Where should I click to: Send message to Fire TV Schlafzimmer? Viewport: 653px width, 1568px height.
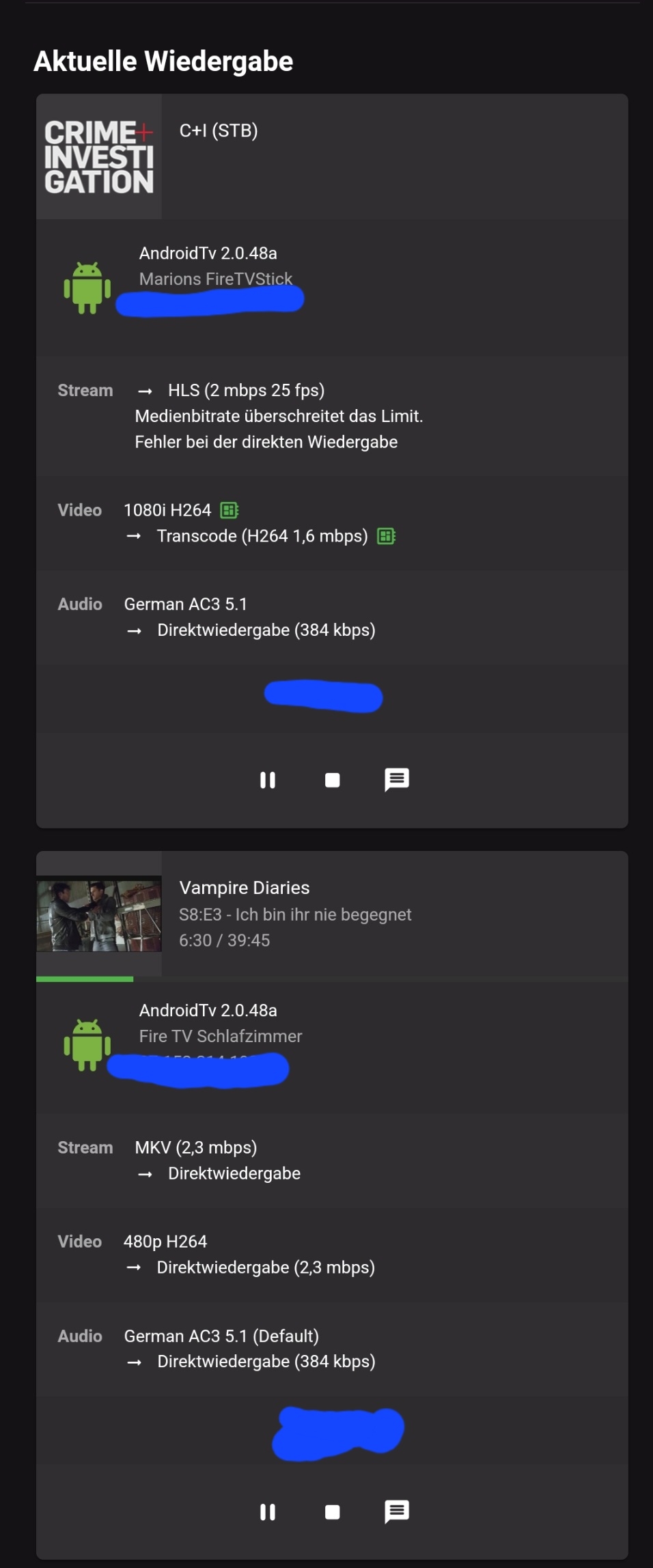coord(396,1511)
